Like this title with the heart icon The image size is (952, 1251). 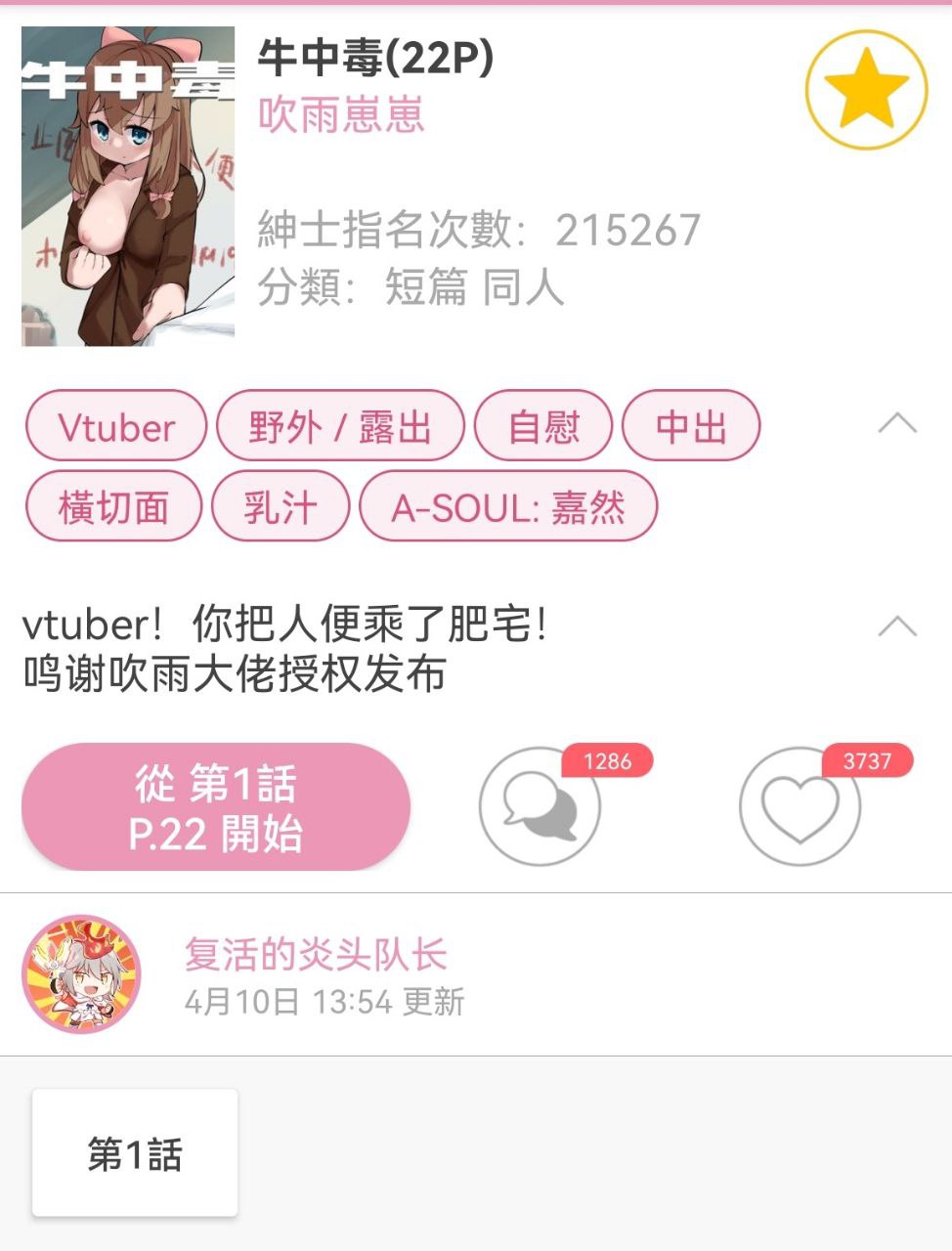click(x=800, y=807)
